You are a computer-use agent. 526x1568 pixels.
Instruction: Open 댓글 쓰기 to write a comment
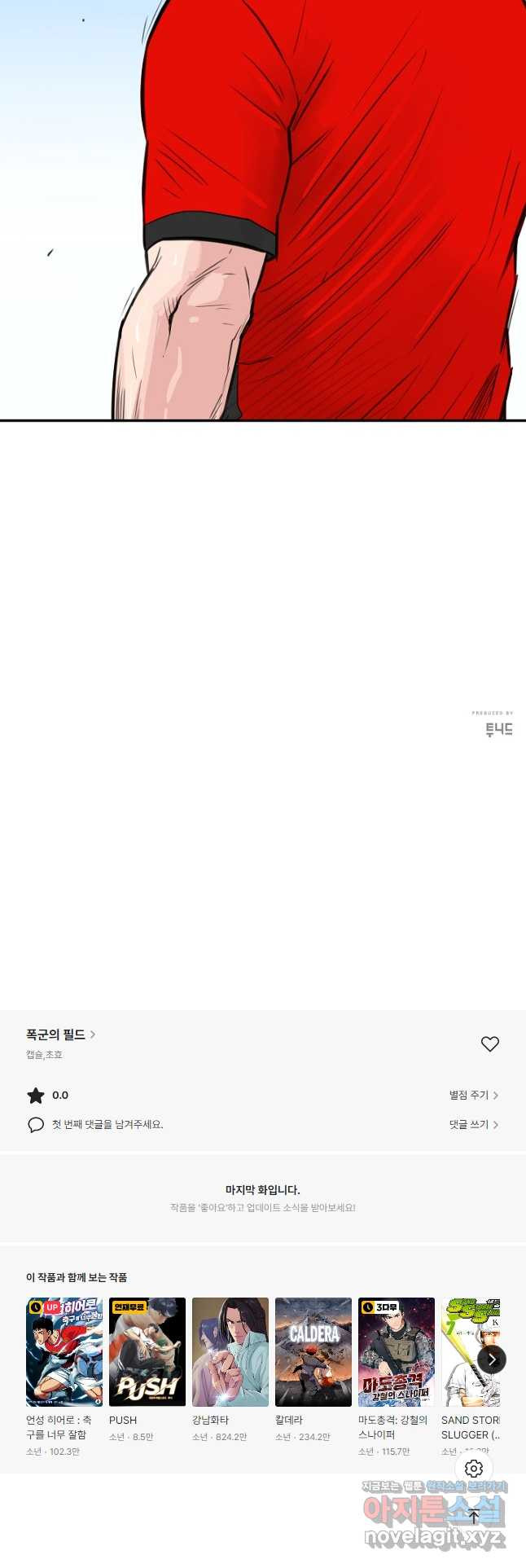473,1124
